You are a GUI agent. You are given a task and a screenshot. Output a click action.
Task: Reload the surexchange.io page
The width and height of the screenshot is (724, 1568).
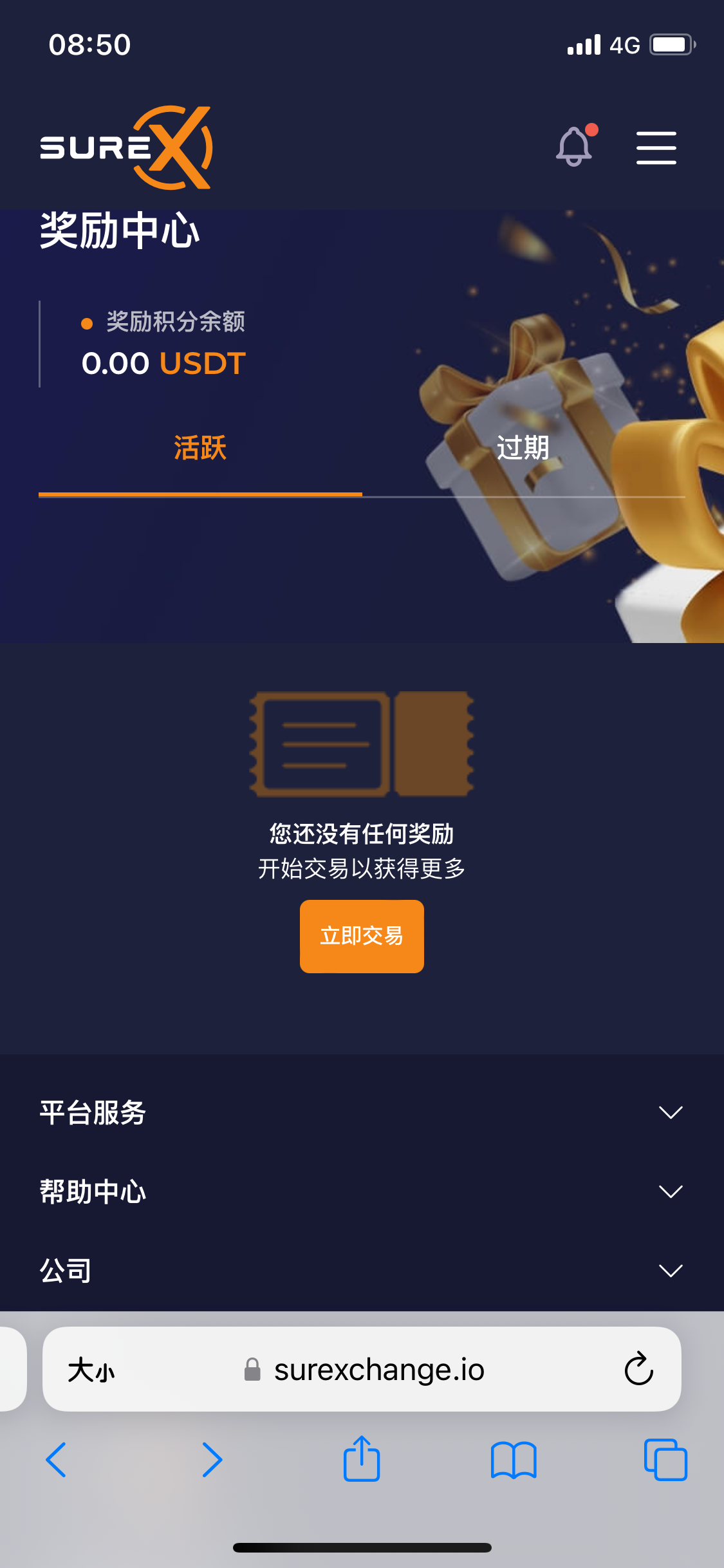point(638,1369)
